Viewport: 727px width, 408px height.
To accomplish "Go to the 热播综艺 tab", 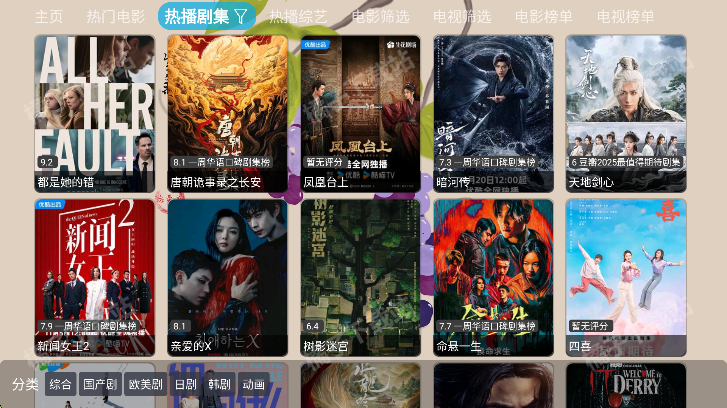I will tap(298, 16).
